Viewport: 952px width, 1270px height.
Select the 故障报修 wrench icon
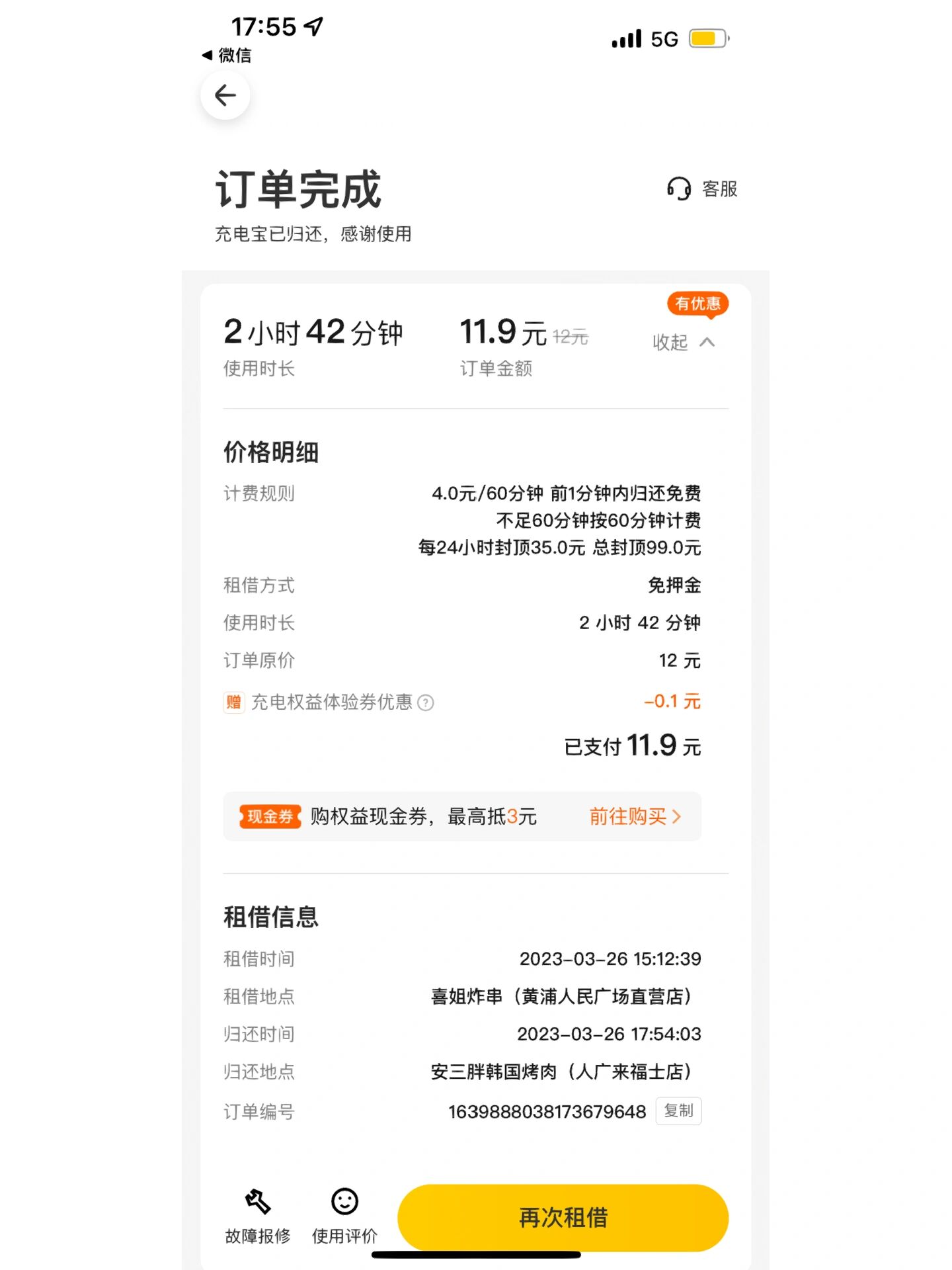[x=258, y=1201]
